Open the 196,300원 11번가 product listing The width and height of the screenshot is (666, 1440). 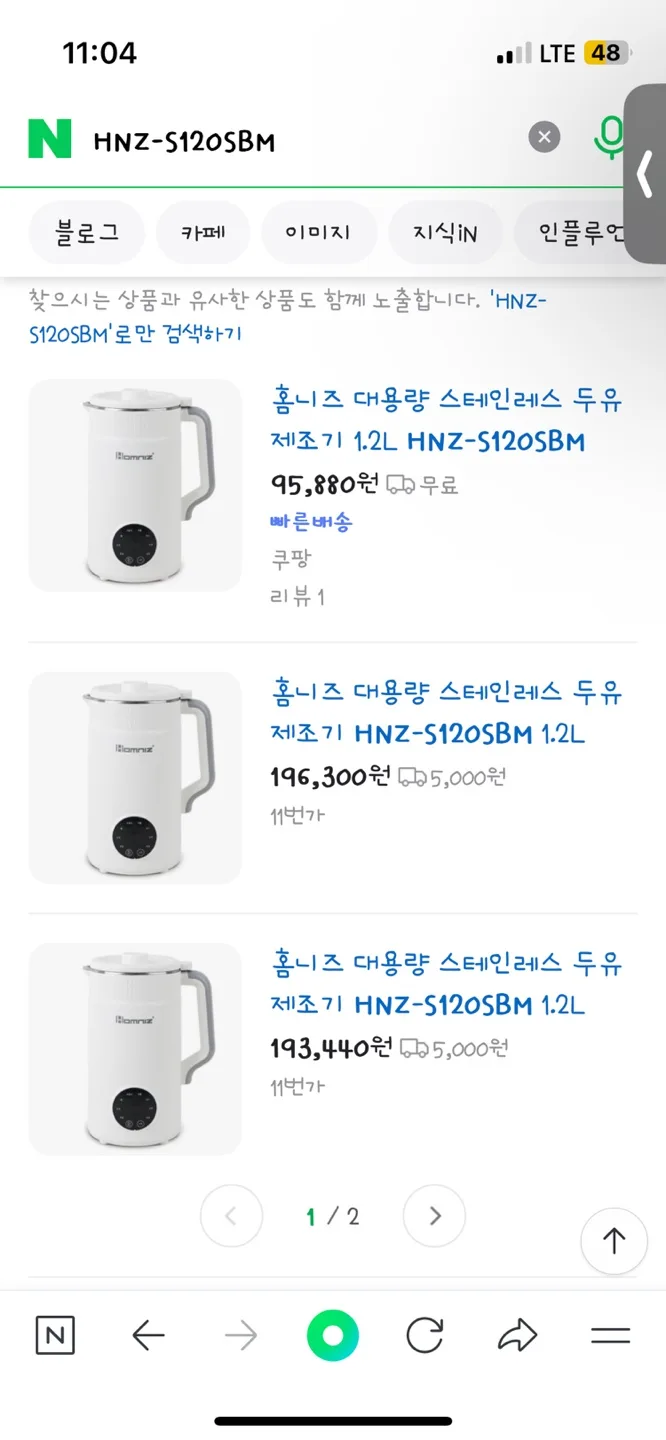[447, 712]
